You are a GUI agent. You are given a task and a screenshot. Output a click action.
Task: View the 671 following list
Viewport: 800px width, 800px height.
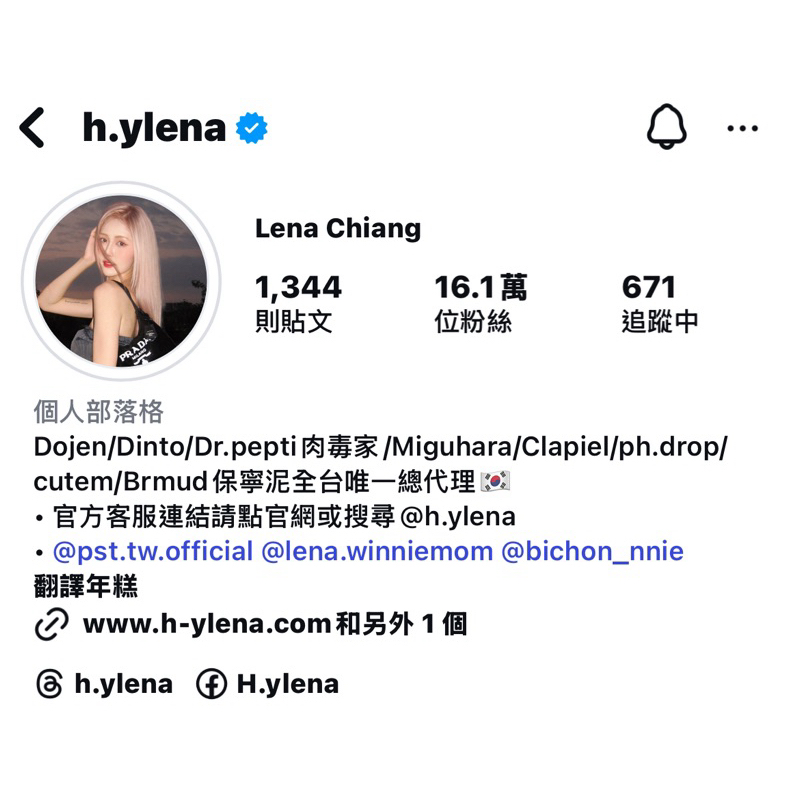[660, 303]
